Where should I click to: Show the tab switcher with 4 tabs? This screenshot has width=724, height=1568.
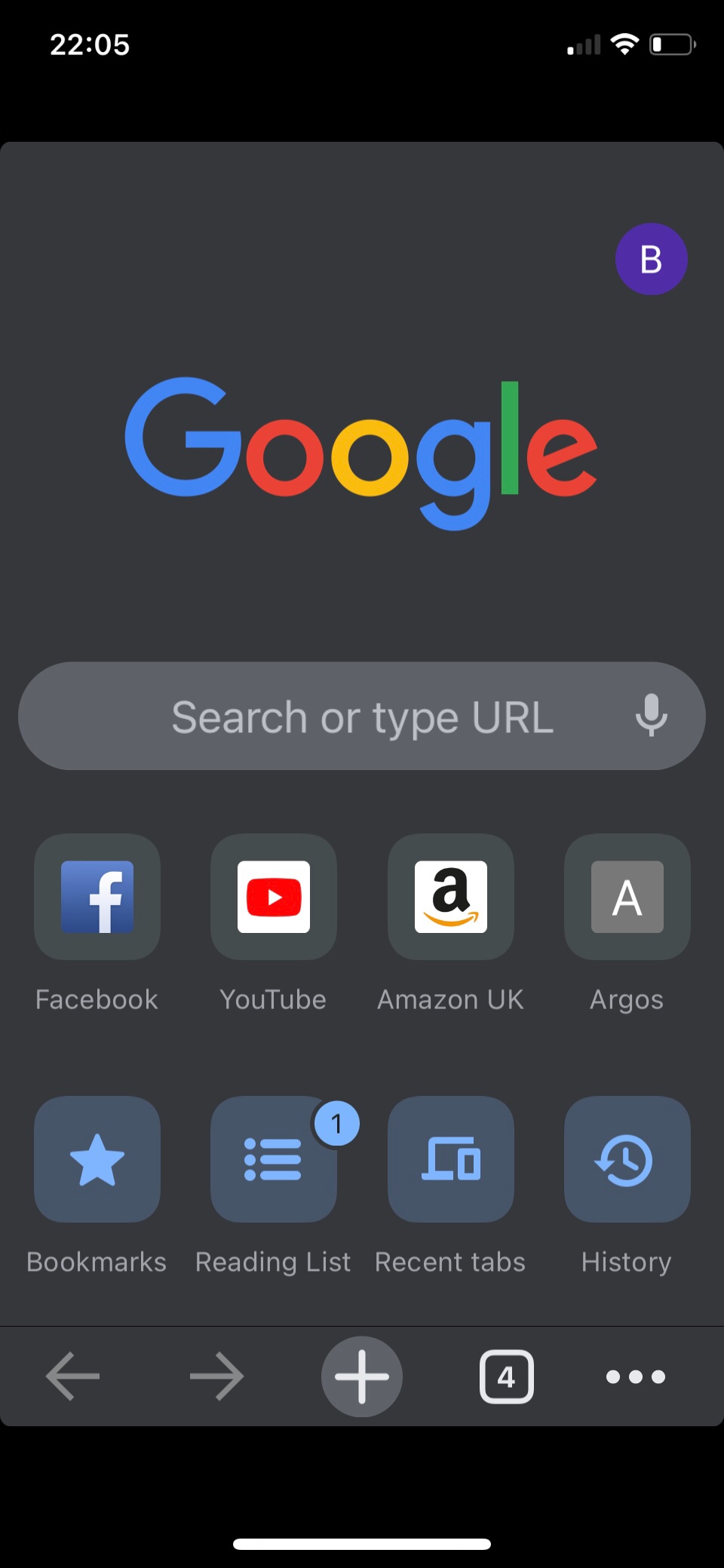507,1376
